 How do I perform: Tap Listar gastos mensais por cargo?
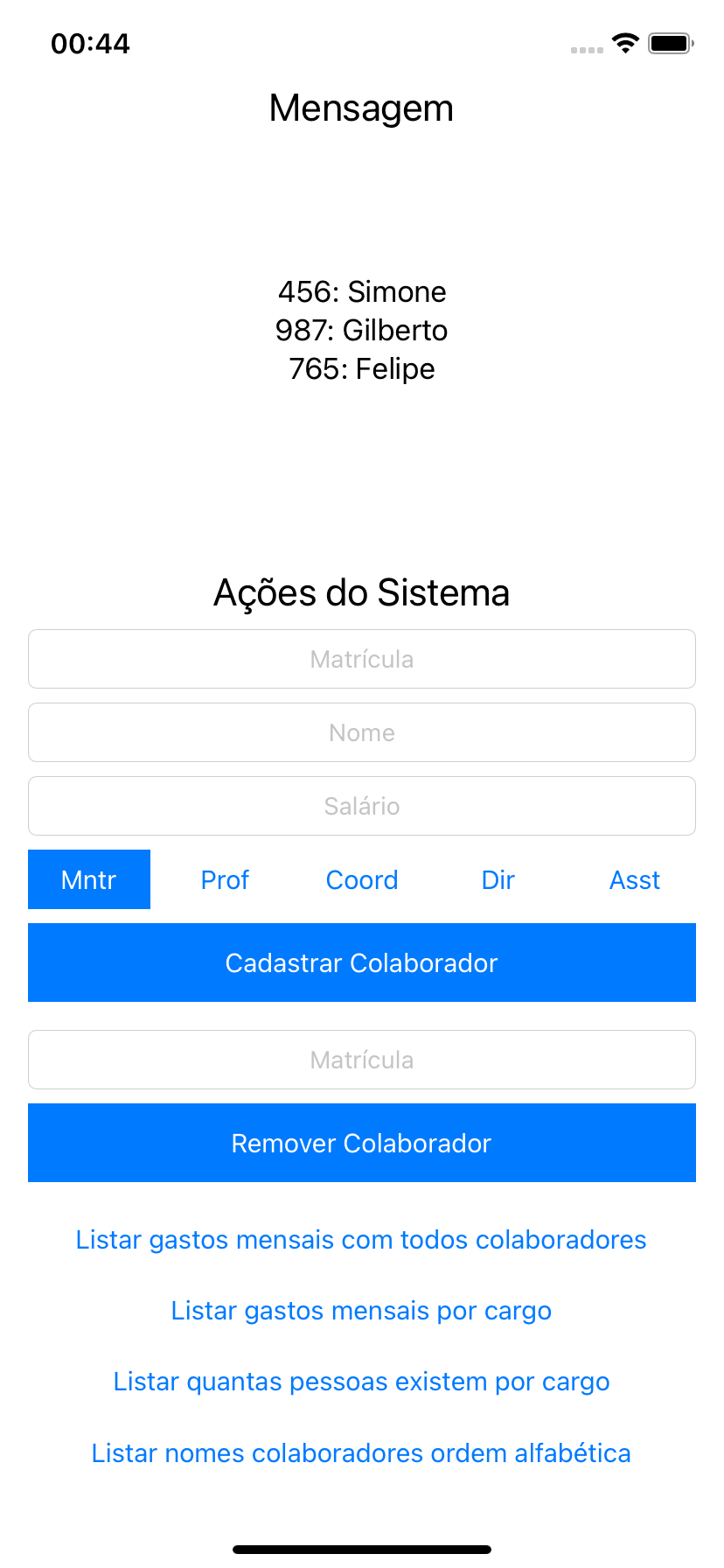coord(362,1311)
